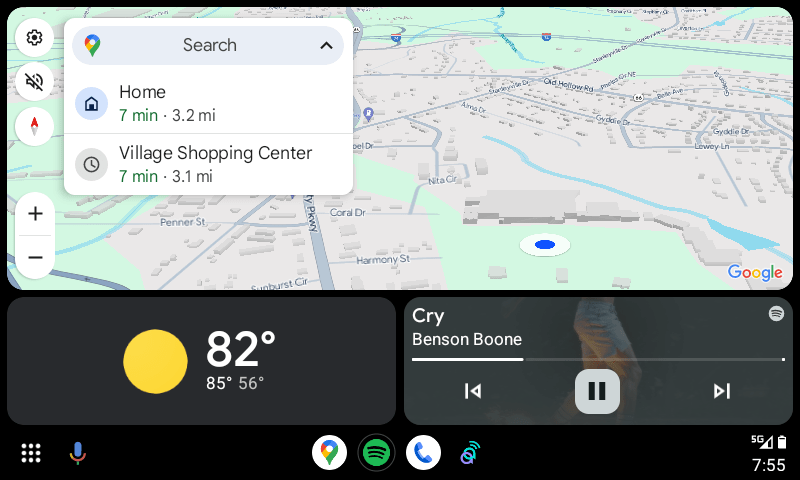
Task: Open the app launcher grid
Action: 31,453
